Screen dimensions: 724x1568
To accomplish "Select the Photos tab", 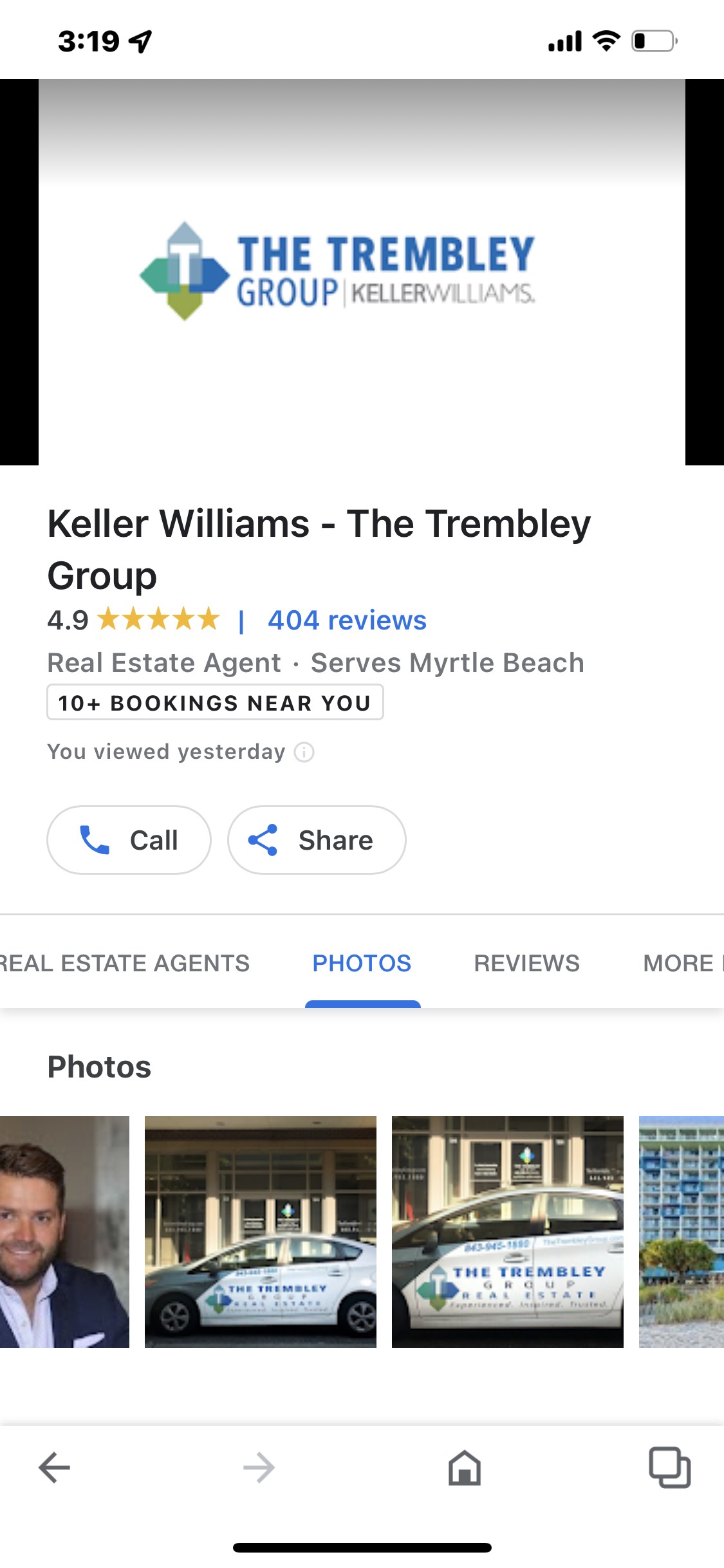I will point(362,963).
